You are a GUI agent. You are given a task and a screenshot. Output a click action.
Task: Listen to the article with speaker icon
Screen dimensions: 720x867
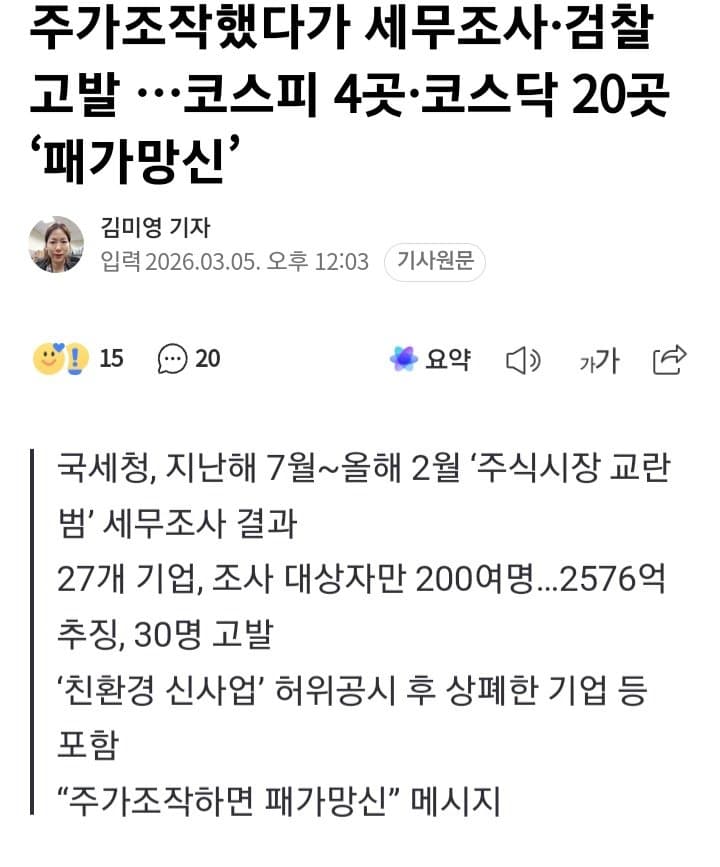click(523, 360)
